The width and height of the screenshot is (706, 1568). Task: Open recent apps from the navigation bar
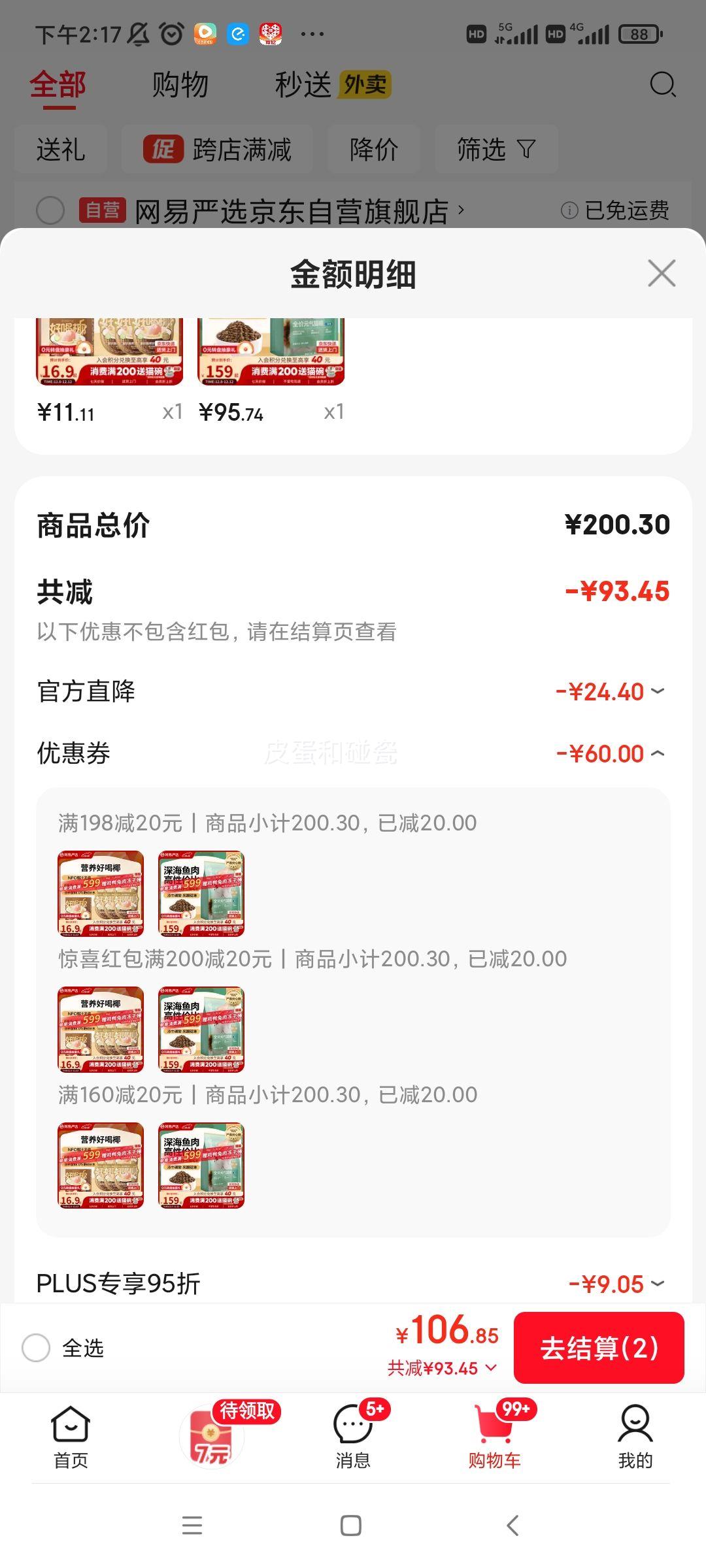tap(192, 1526)
